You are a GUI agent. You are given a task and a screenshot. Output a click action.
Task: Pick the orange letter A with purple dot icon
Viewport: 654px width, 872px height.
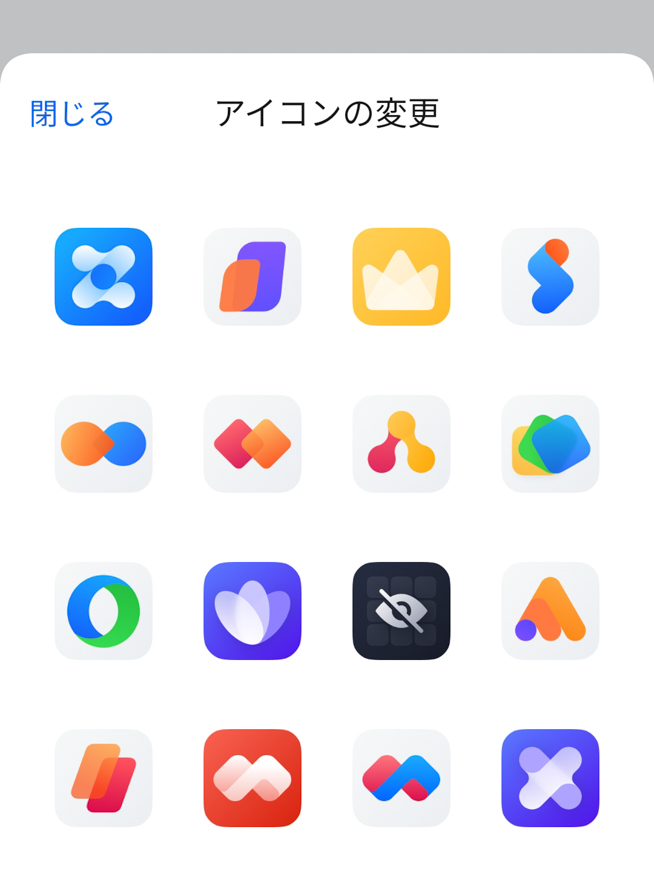point(550,611)
